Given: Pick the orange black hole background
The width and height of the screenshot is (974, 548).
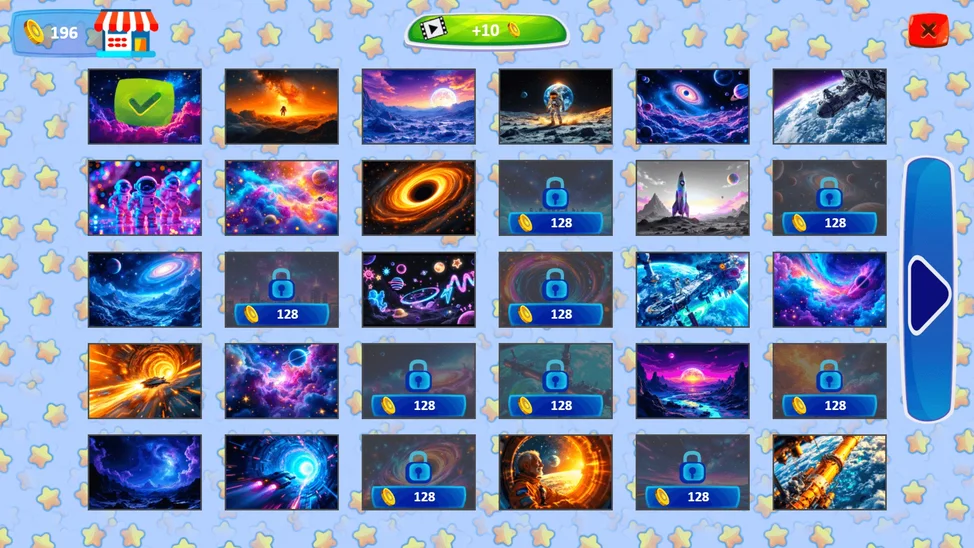Looking at the screenshot, I should point(418,197).
